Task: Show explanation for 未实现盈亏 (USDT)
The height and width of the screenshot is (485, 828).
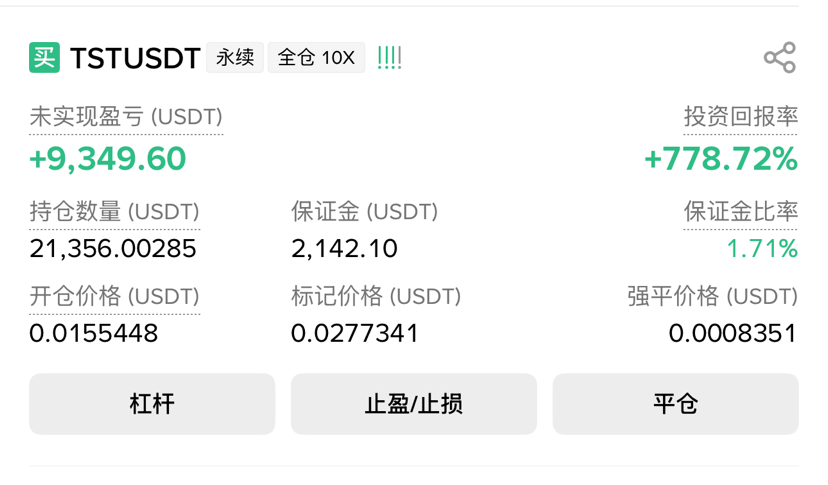Action: pyautogui.click(x=126, y=117)
